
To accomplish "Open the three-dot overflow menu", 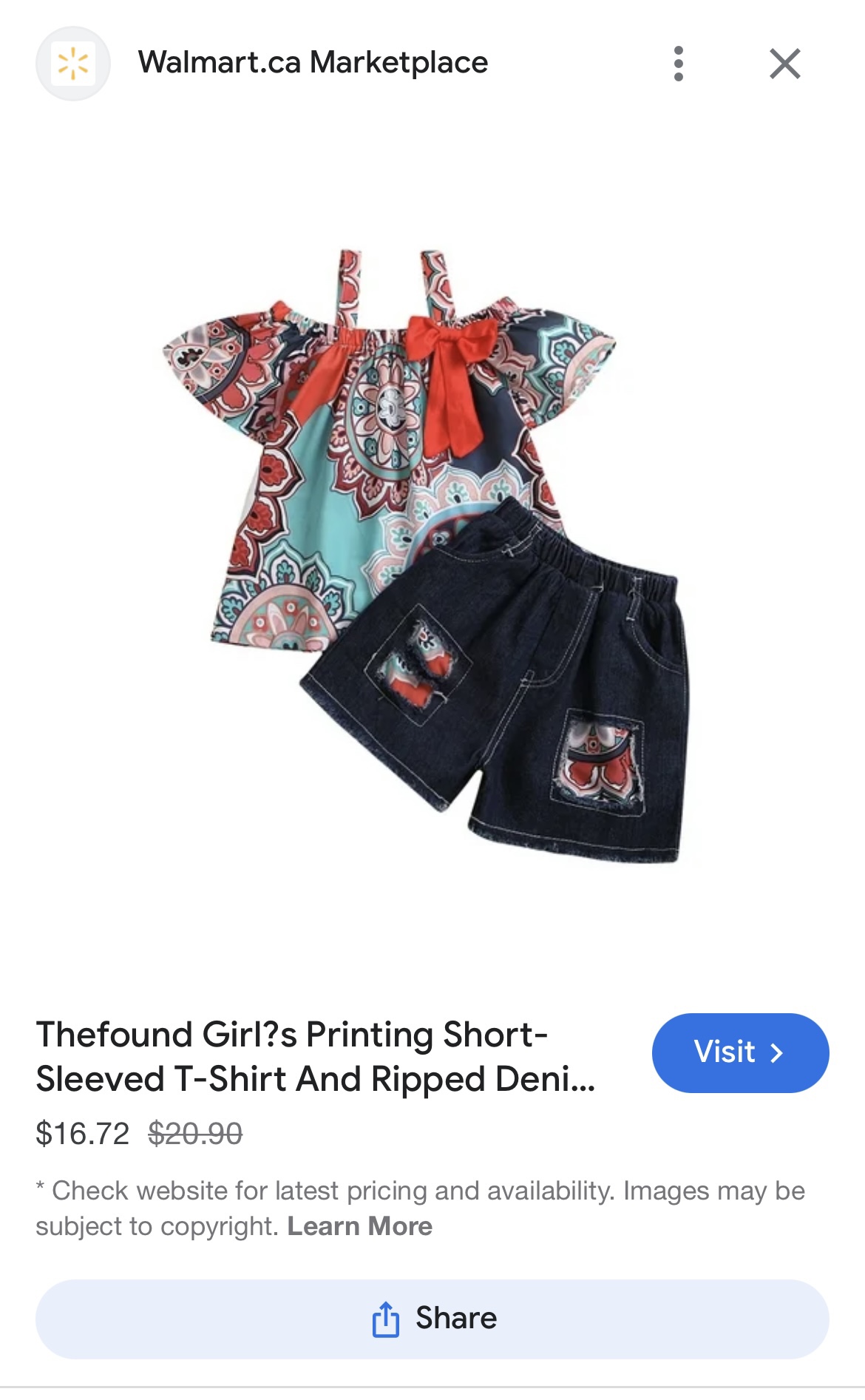I will tap(678, 64).
